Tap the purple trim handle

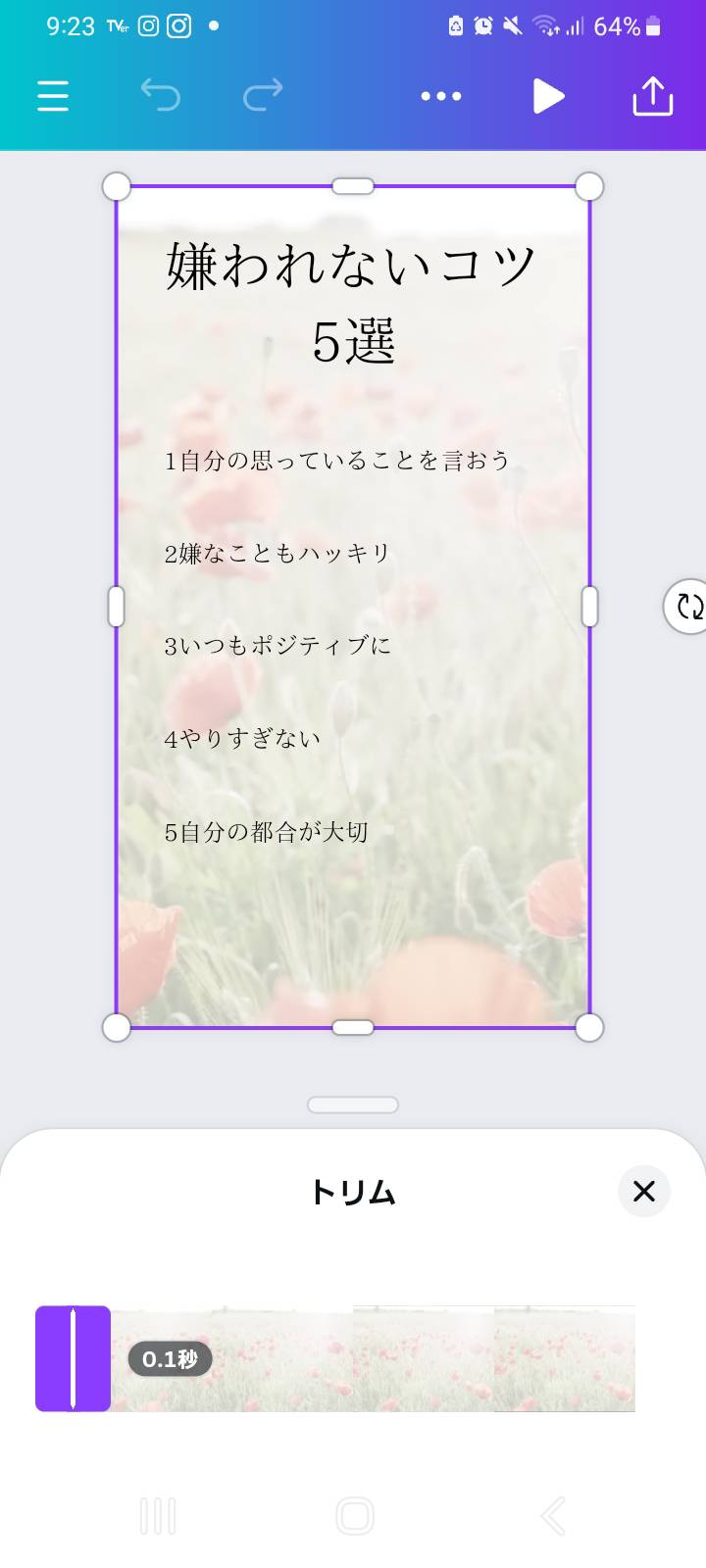click(x=73, y=1358)
